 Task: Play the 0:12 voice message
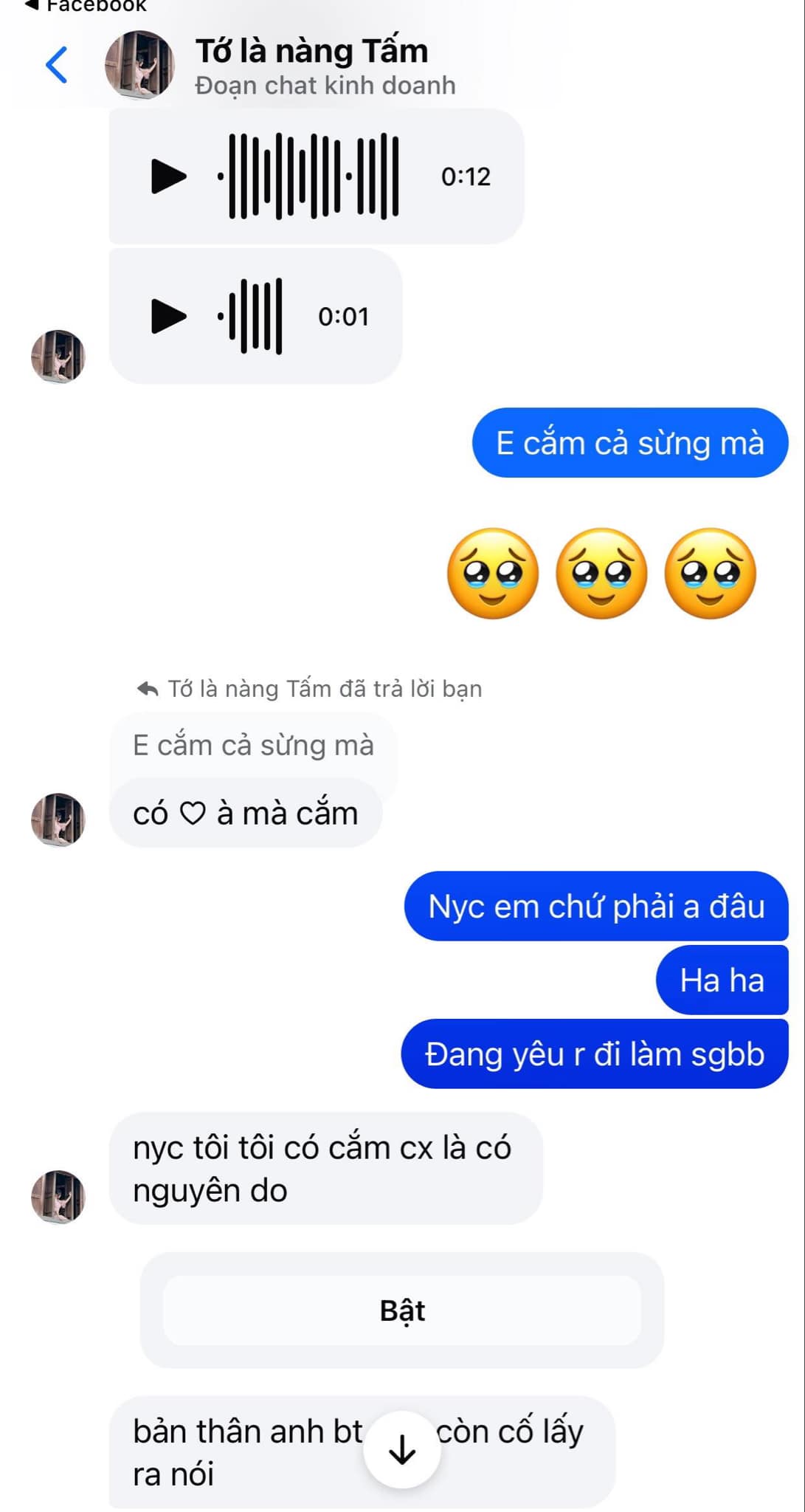coord(168,176)
